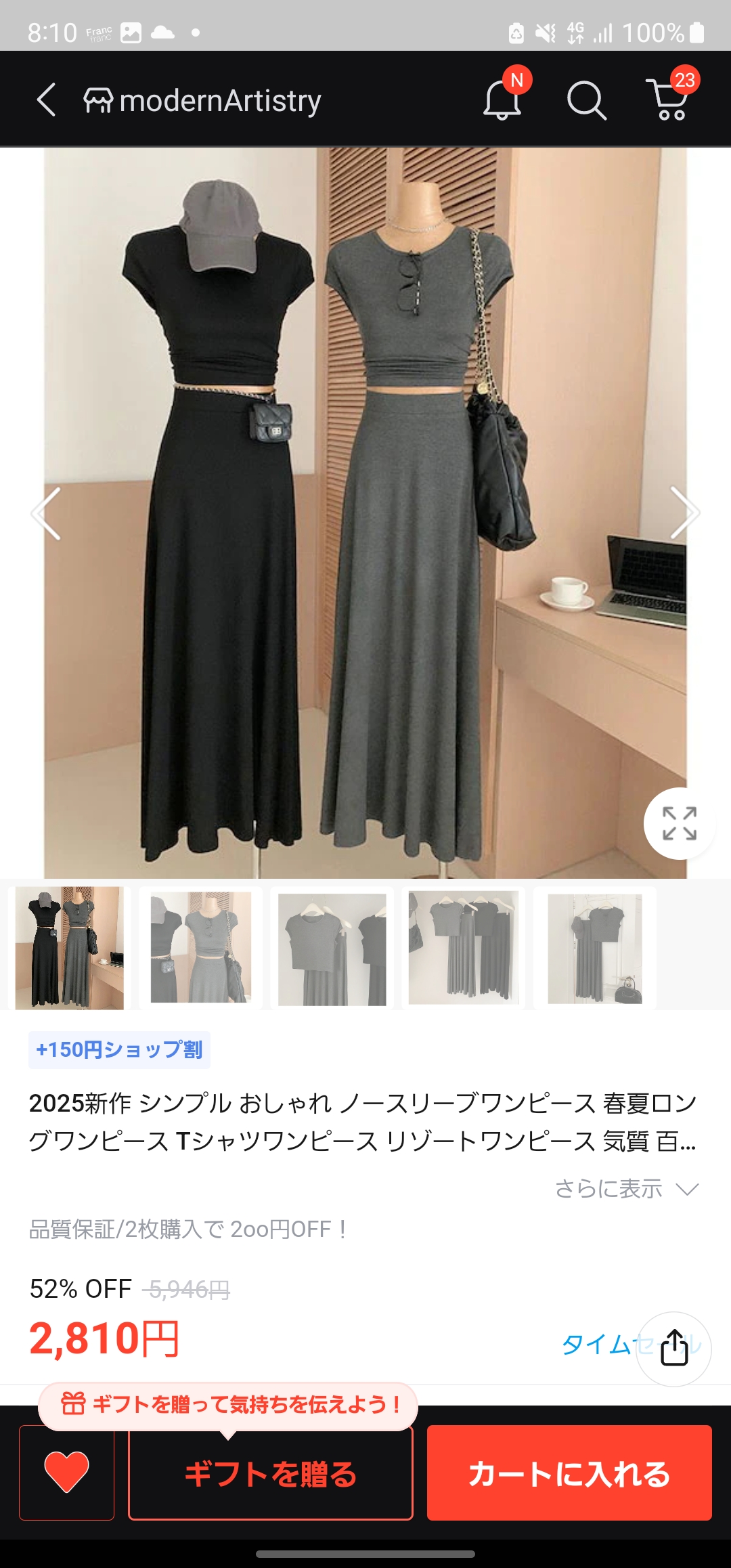Select the fifth thumbnail with hanging dress
Image resolution: width=731 pixels, height=1568 pixels.
point(595,948)
